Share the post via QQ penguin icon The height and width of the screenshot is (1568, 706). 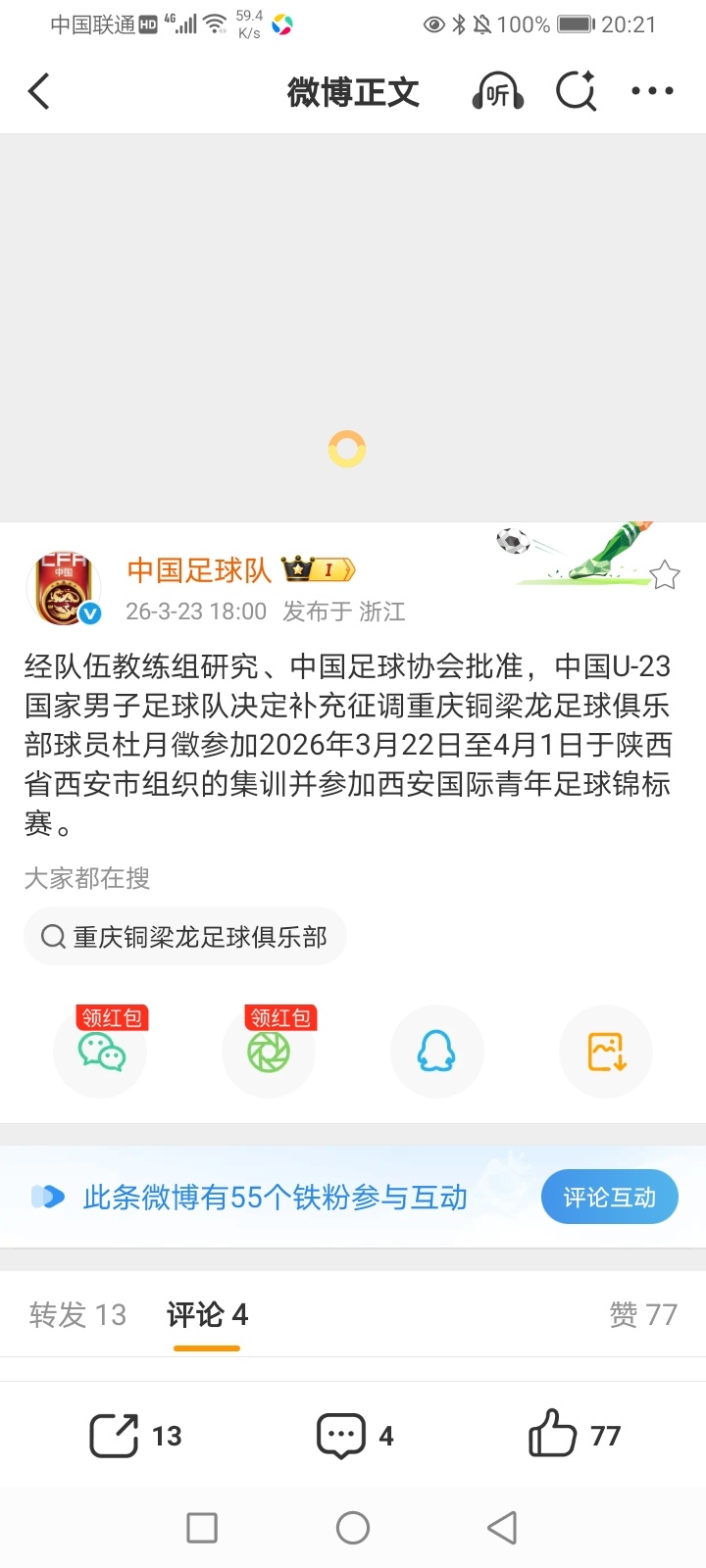point(437,1051)
